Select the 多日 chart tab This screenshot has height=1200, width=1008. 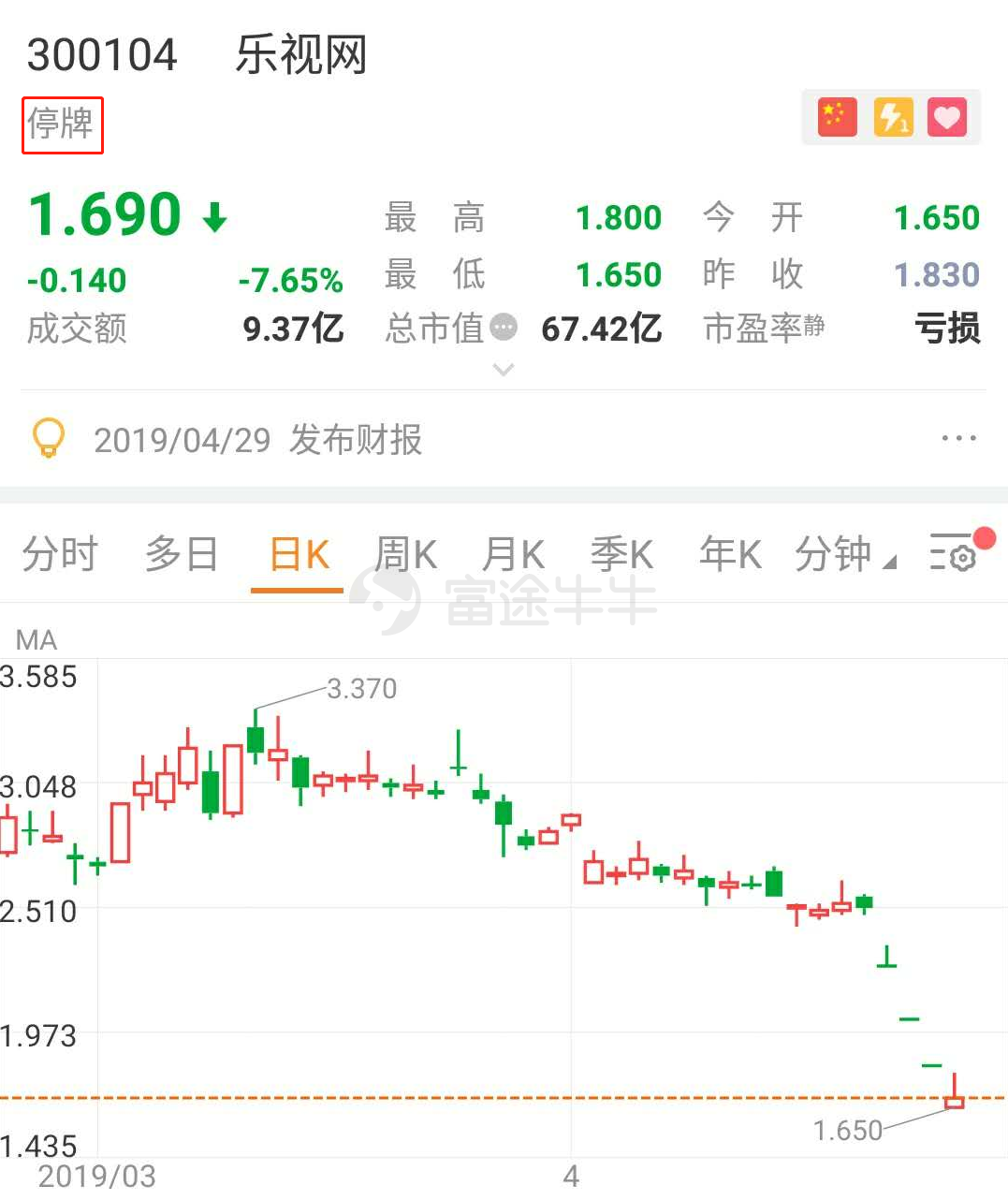click(182, 554)
